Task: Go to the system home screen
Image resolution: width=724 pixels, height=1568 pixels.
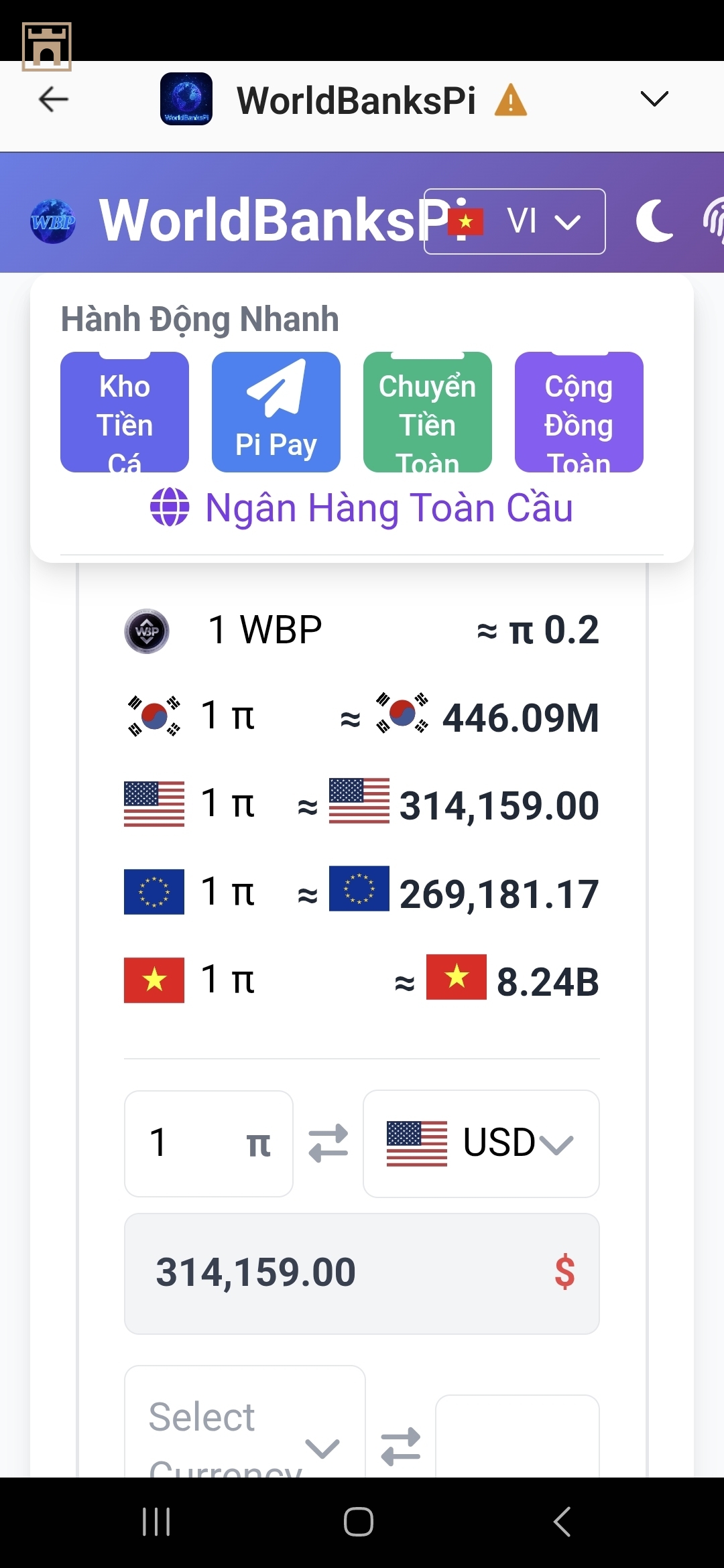Action: (359, 1522)
